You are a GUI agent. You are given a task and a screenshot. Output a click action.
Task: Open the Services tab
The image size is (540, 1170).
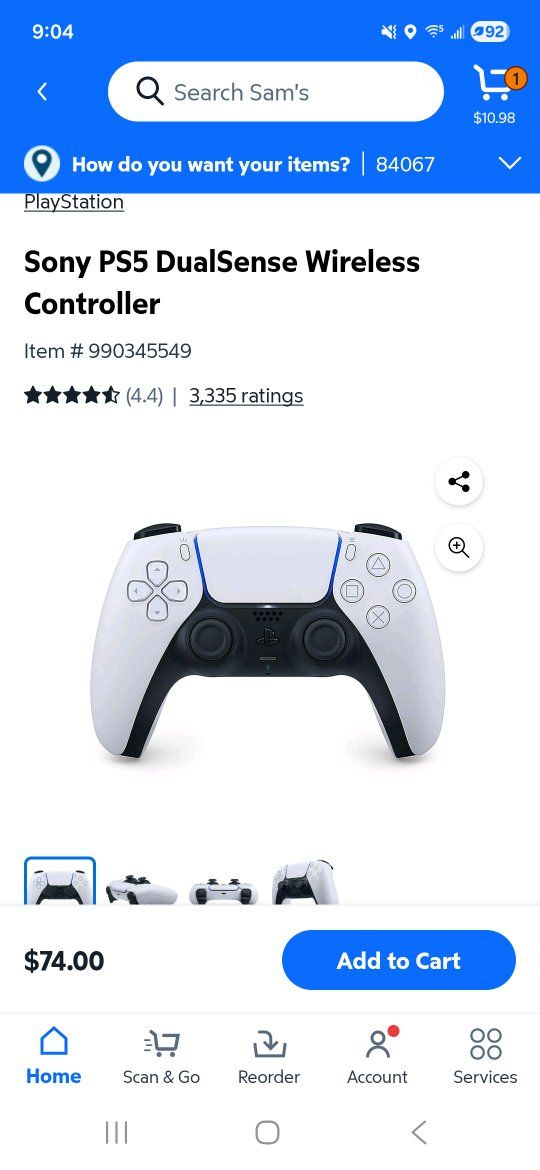click(x=486, y=1056)
